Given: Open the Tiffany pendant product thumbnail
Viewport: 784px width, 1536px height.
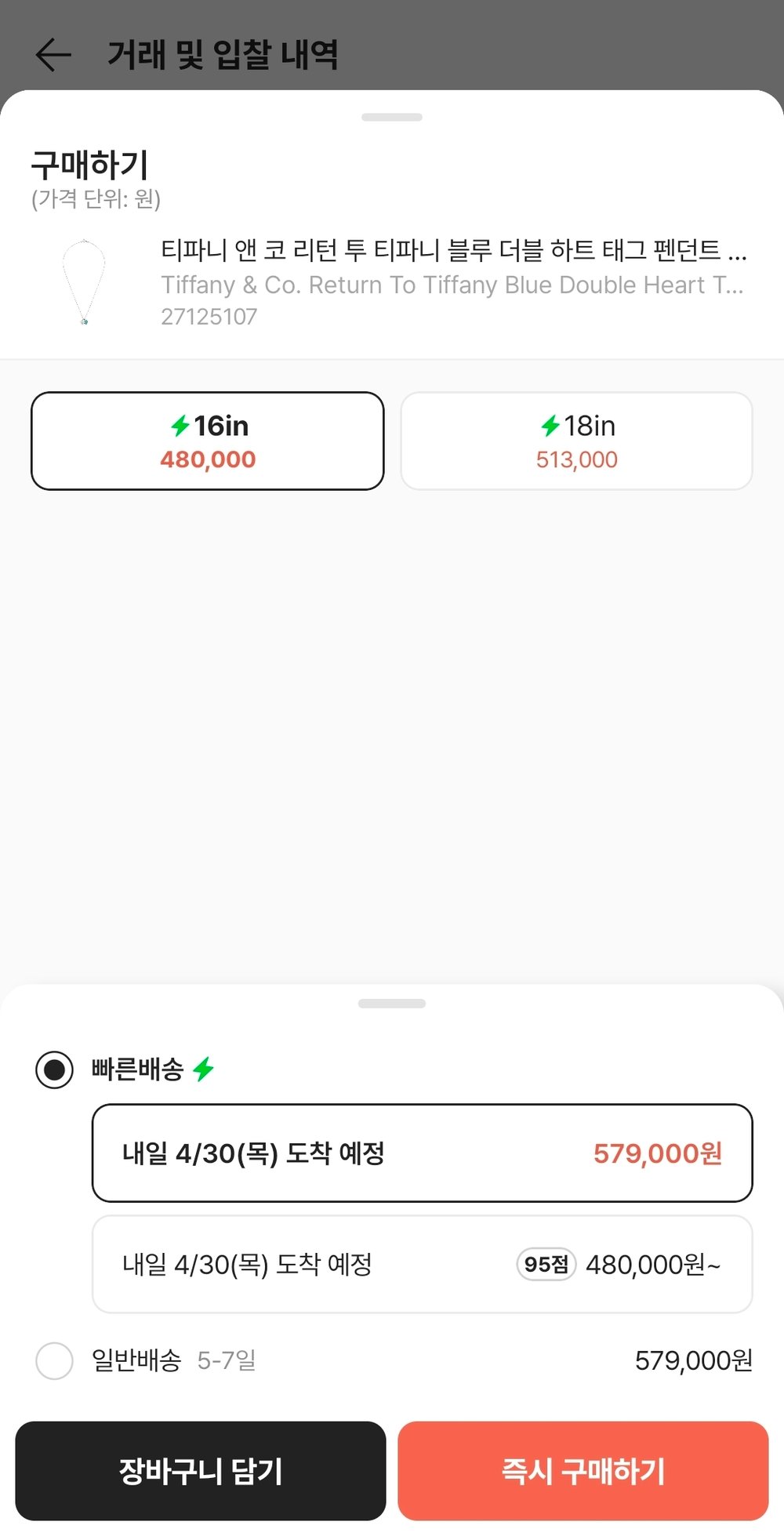Looking at the screenshot, I should [x=84, y=282].
